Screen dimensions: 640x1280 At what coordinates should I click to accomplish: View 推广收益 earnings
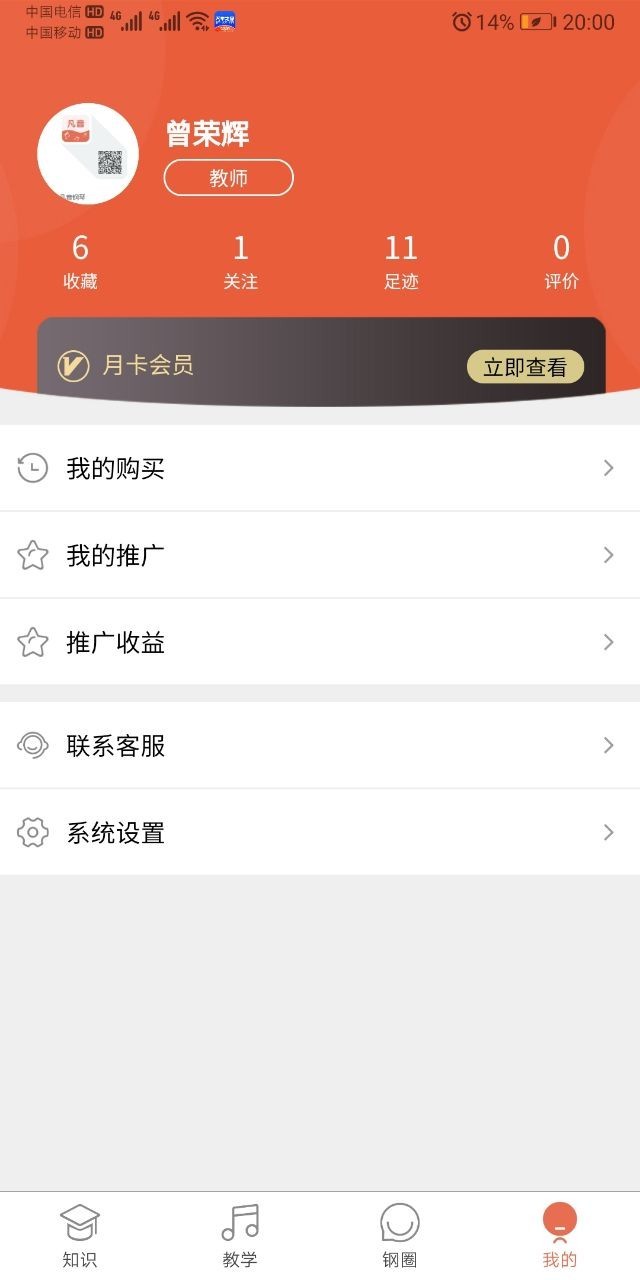[x=320, y=642]
